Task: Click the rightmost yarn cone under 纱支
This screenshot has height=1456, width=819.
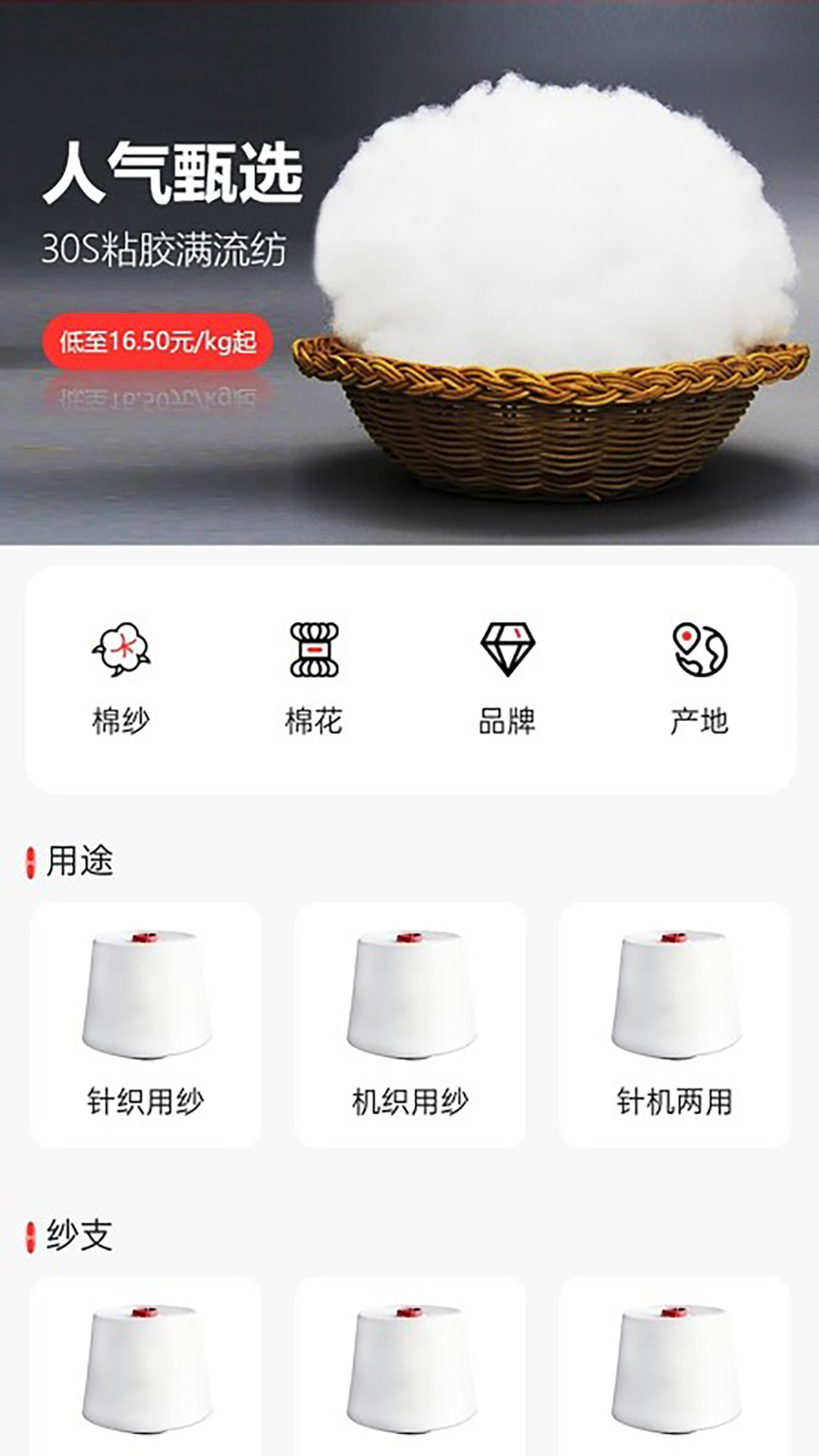Action: click(x=672, y=1365)
